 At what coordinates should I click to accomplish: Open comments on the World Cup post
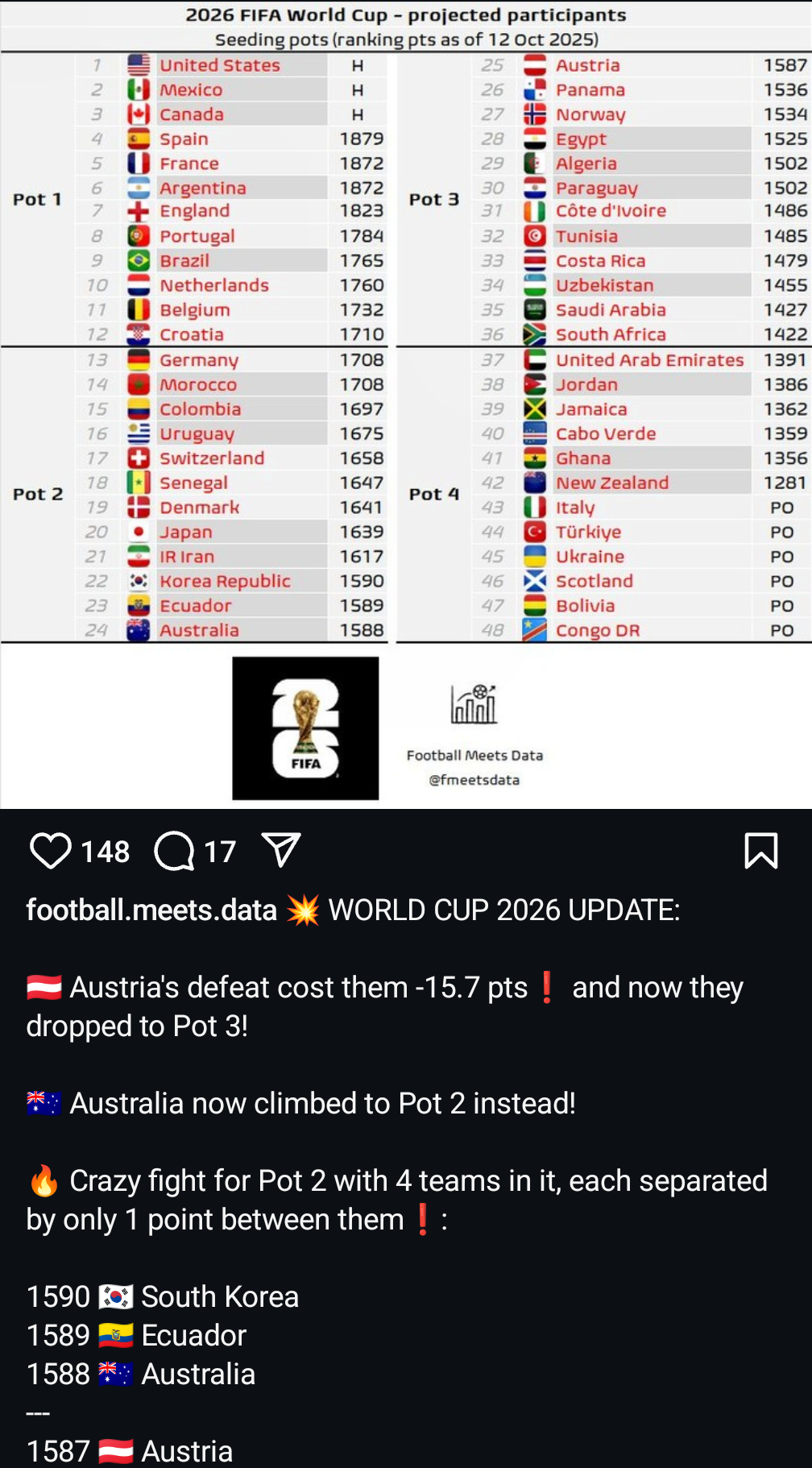(x=175, y=851)
